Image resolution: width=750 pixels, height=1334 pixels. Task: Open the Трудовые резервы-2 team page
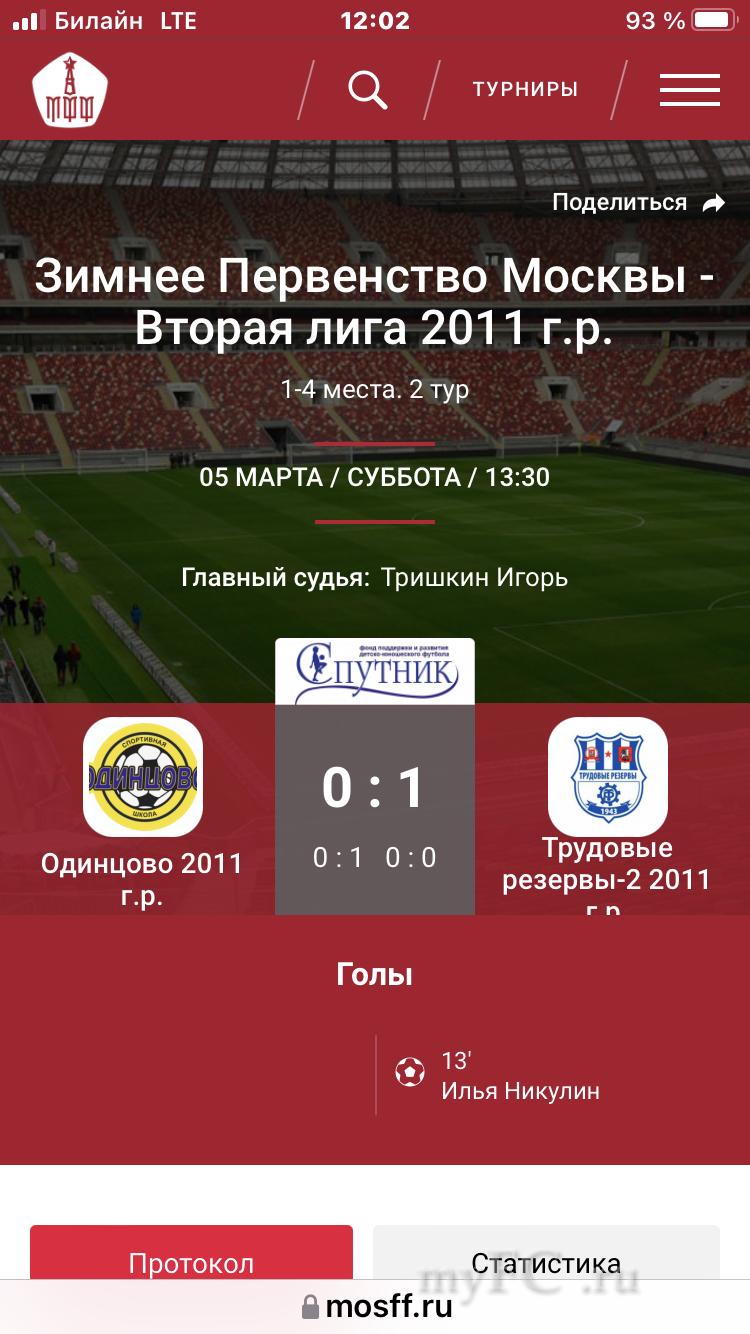pos(607,776)
